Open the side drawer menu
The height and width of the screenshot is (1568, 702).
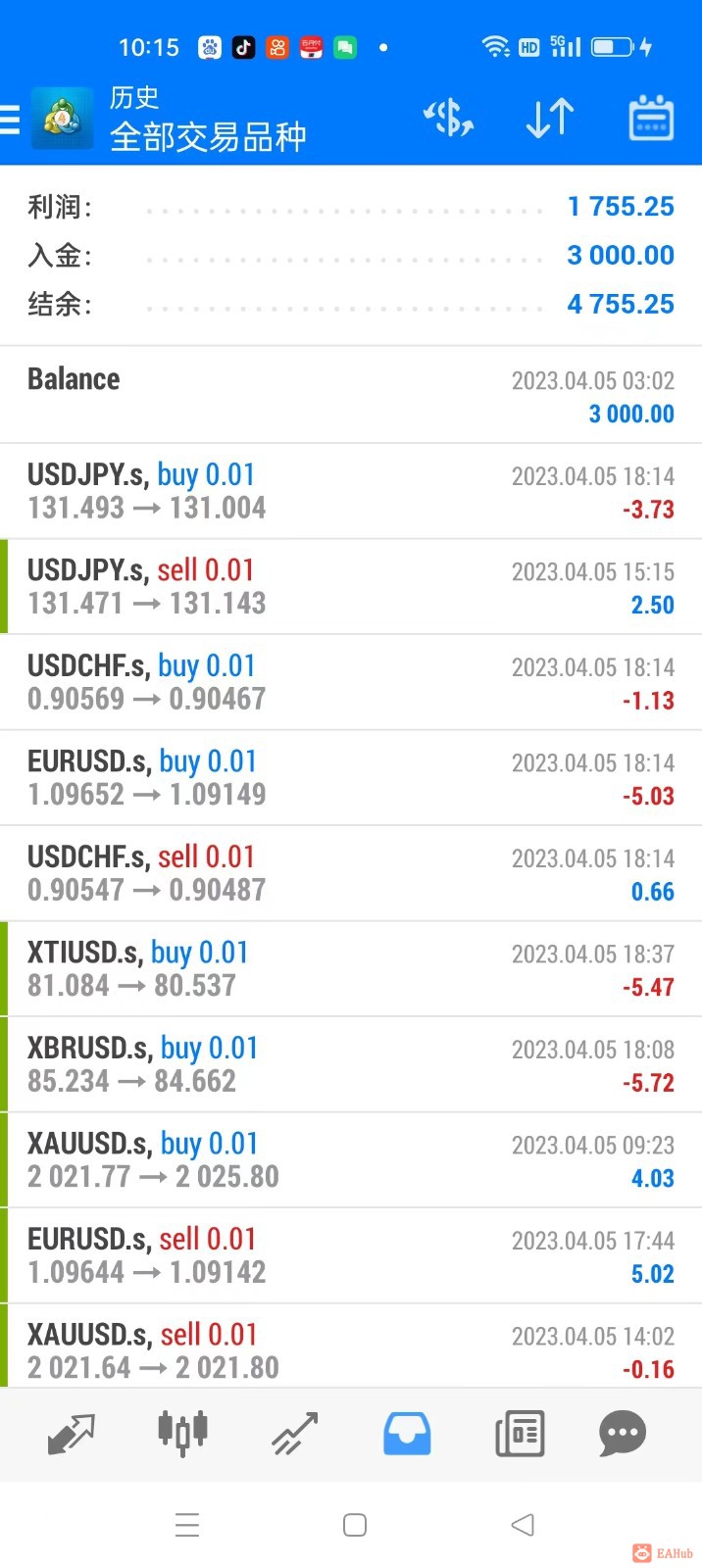[12, 119]
